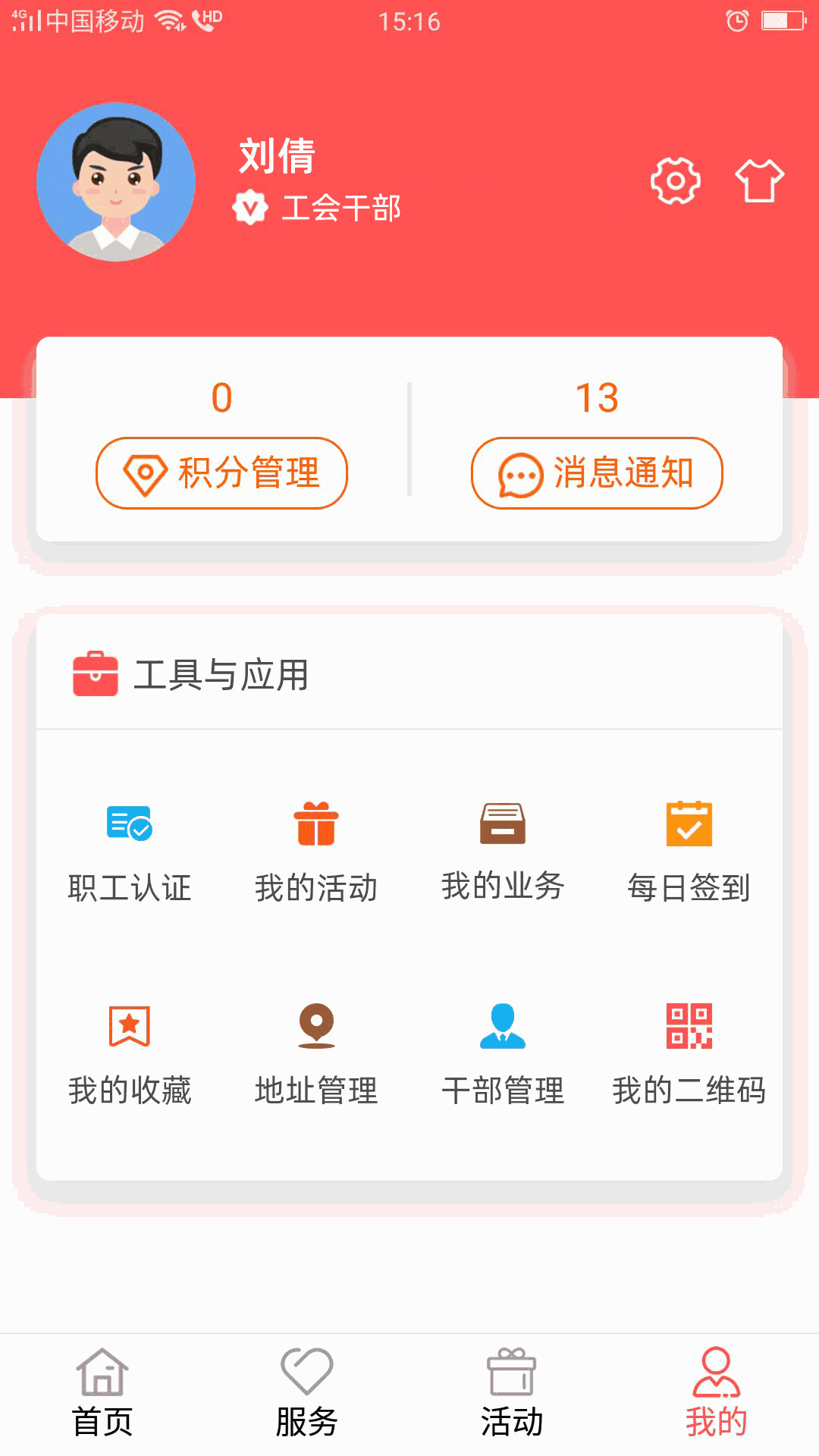The image size is (819, 1456).
Task: Open 消息通知 message notifications
Action: coord(597,472)
